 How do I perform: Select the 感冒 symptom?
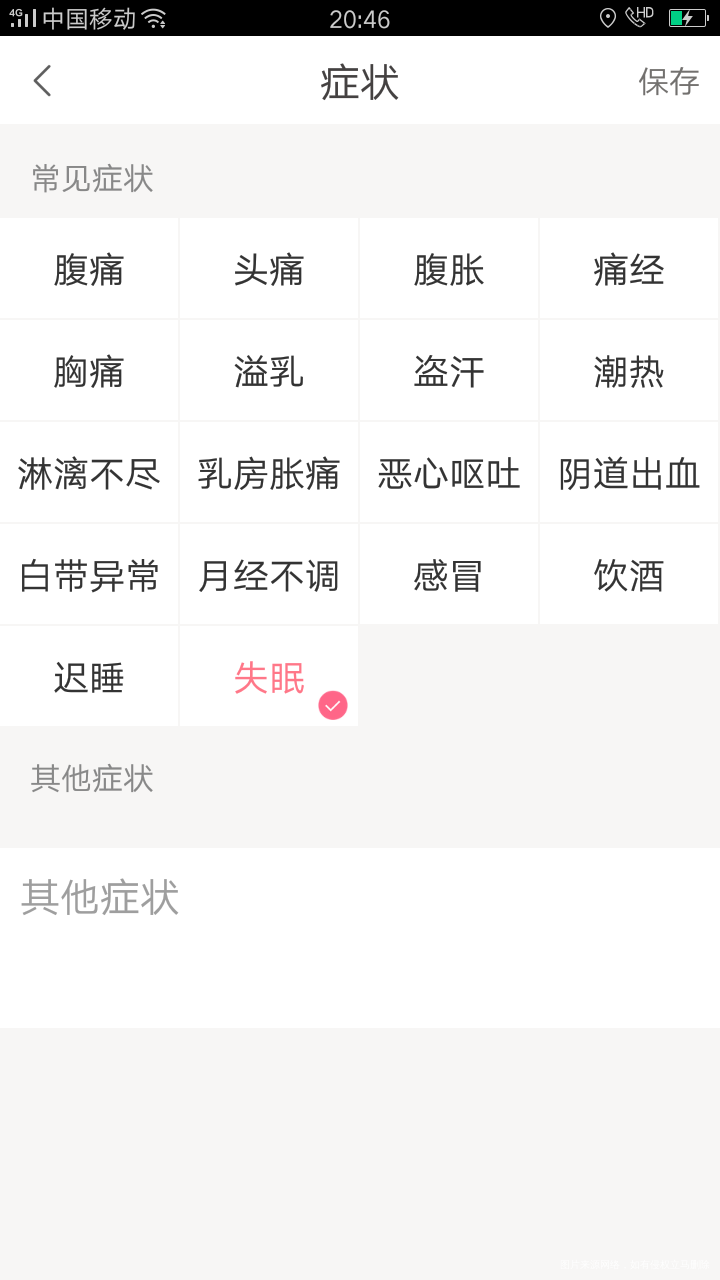point(449,574)
